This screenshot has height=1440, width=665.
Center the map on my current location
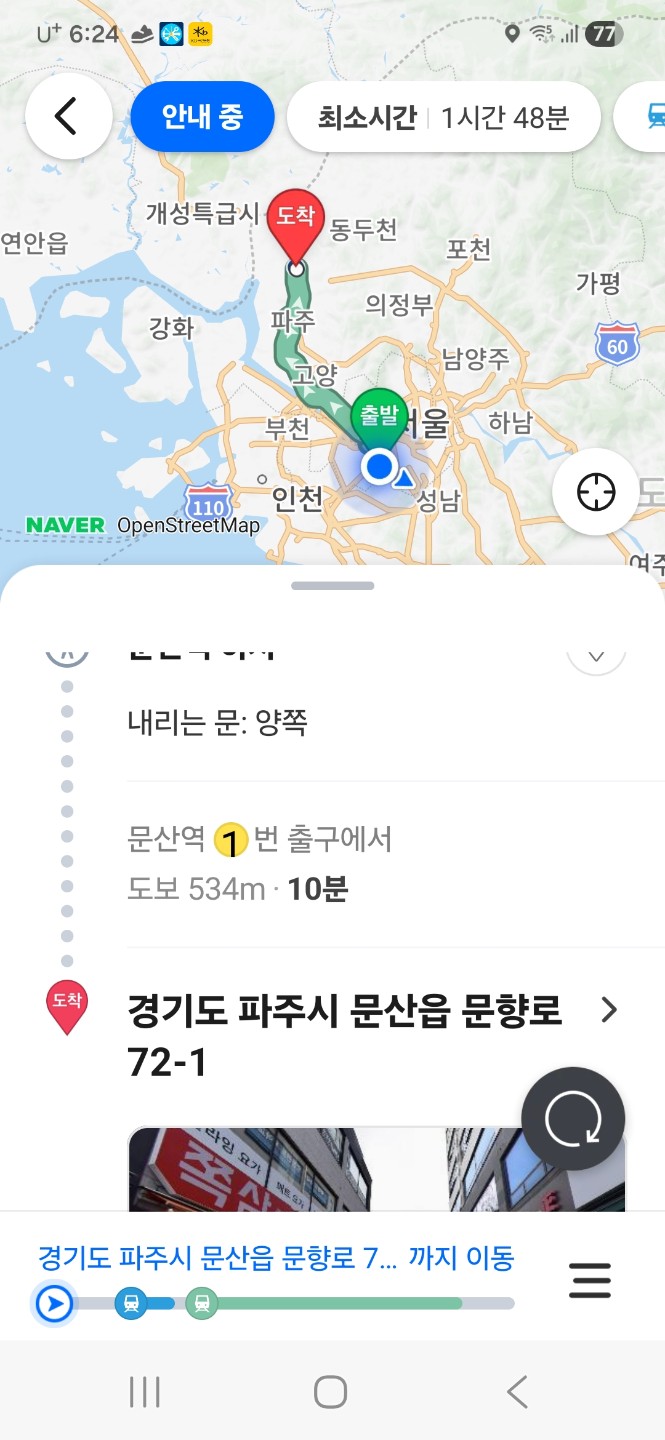(595, 492)
